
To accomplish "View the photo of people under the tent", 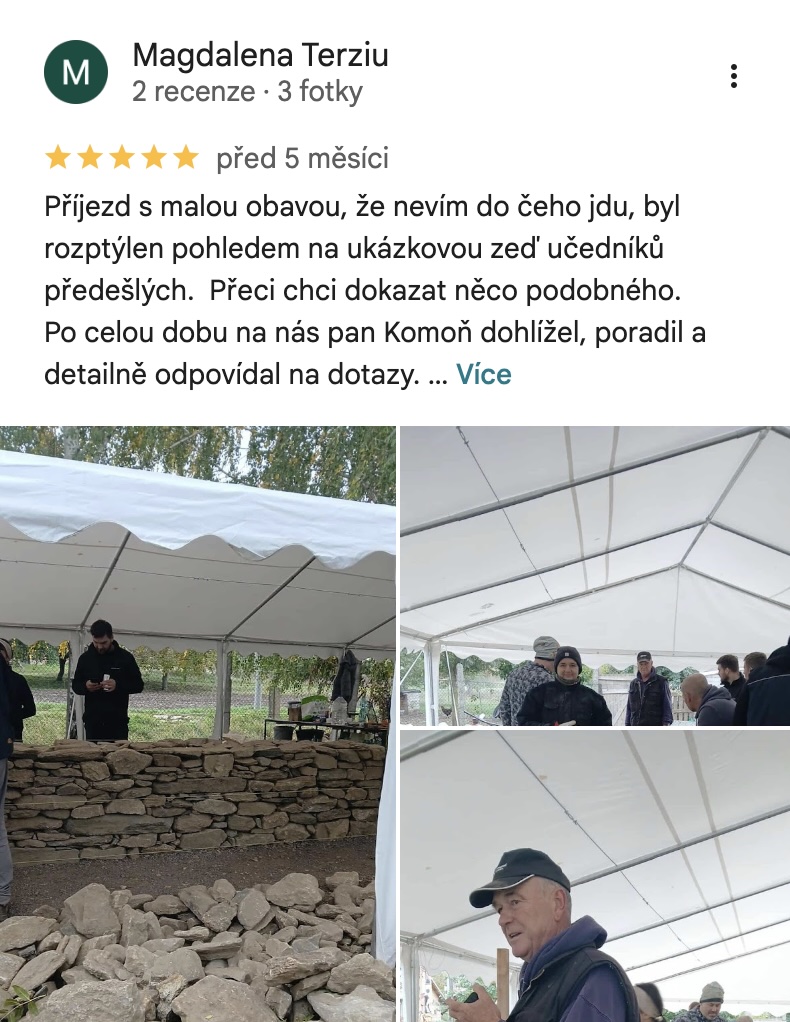I will click(x=594, y=576).
